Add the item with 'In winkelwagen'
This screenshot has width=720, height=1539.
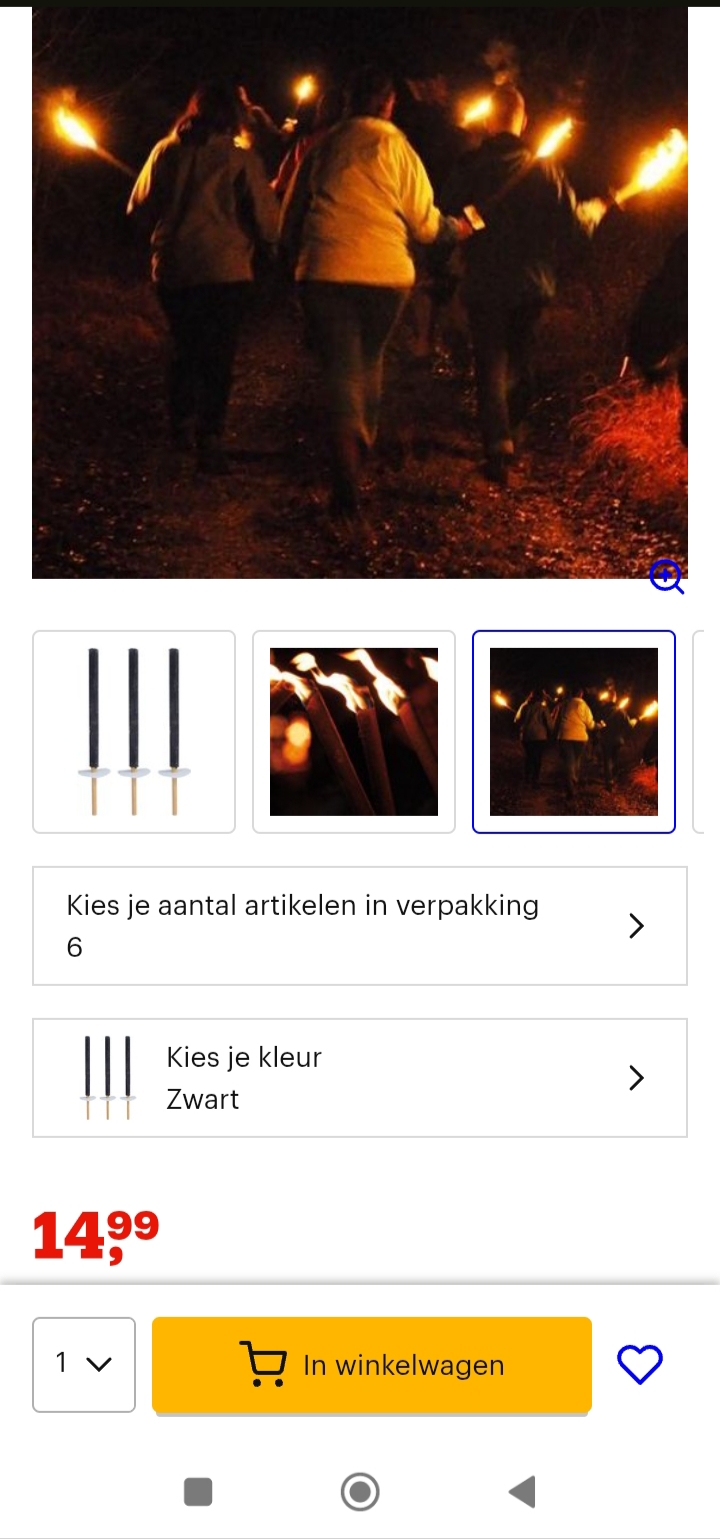click(x=372, y=1365)
